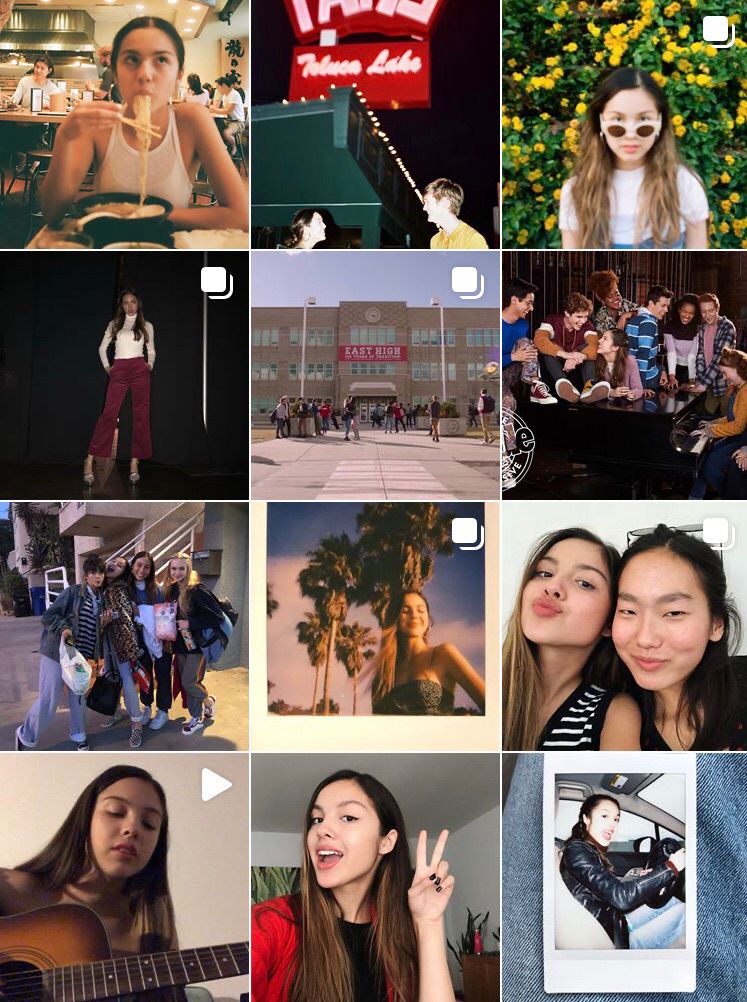Open the burgundy pants outfit post
The image size is (747, 1002).
(124, 375)
